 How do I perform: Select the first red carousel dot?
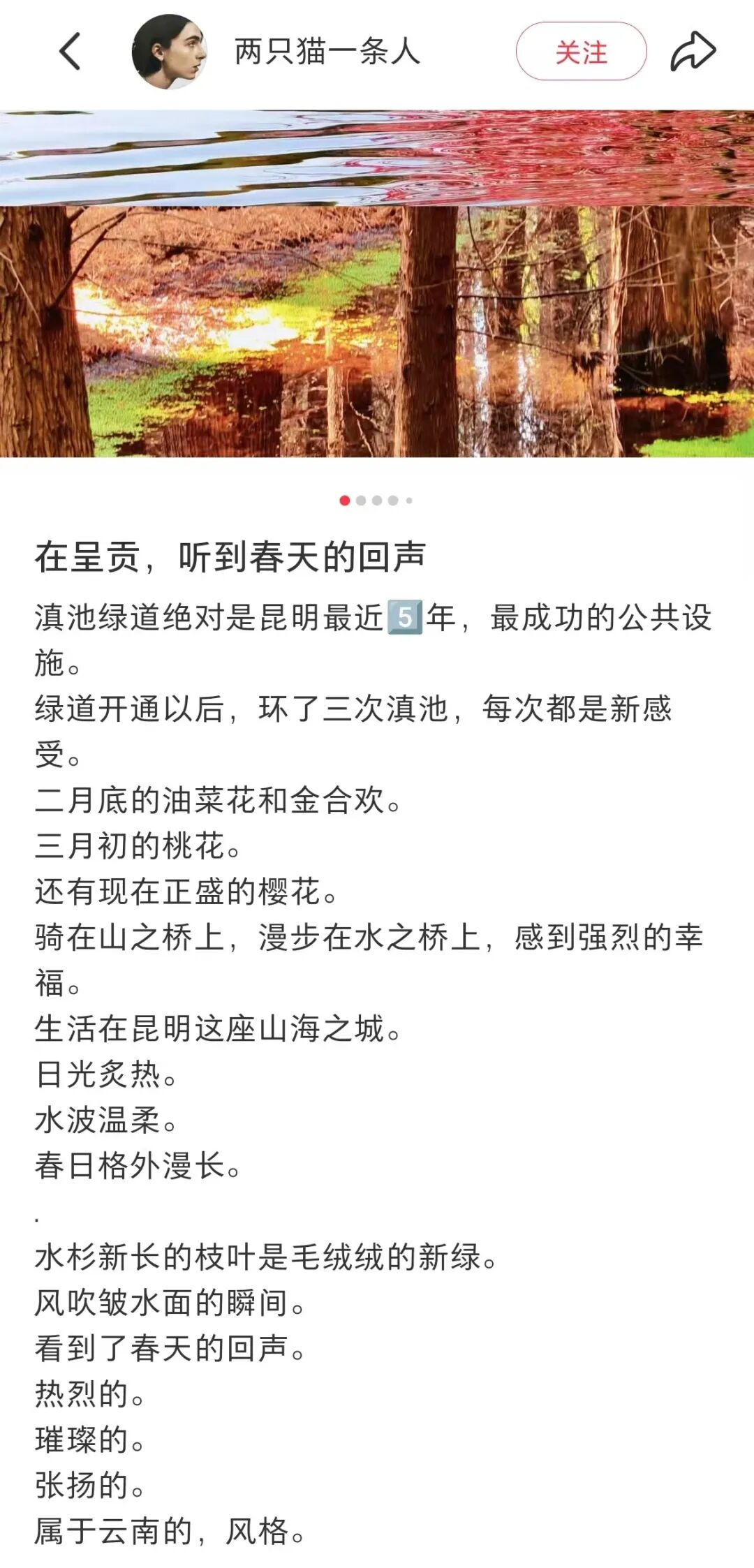point(343,500)
